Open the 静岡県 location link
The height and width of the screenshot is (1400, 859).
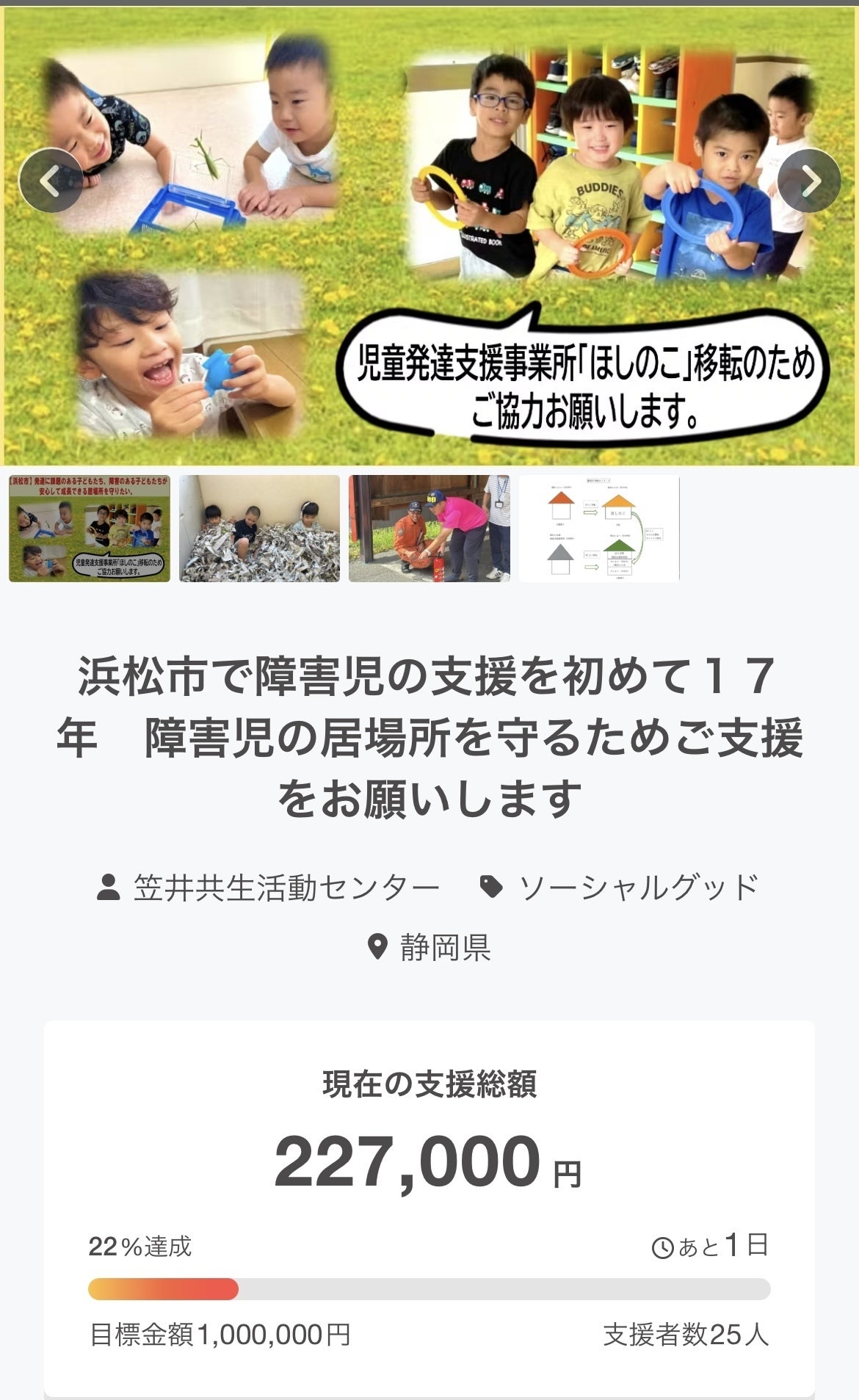444,948
